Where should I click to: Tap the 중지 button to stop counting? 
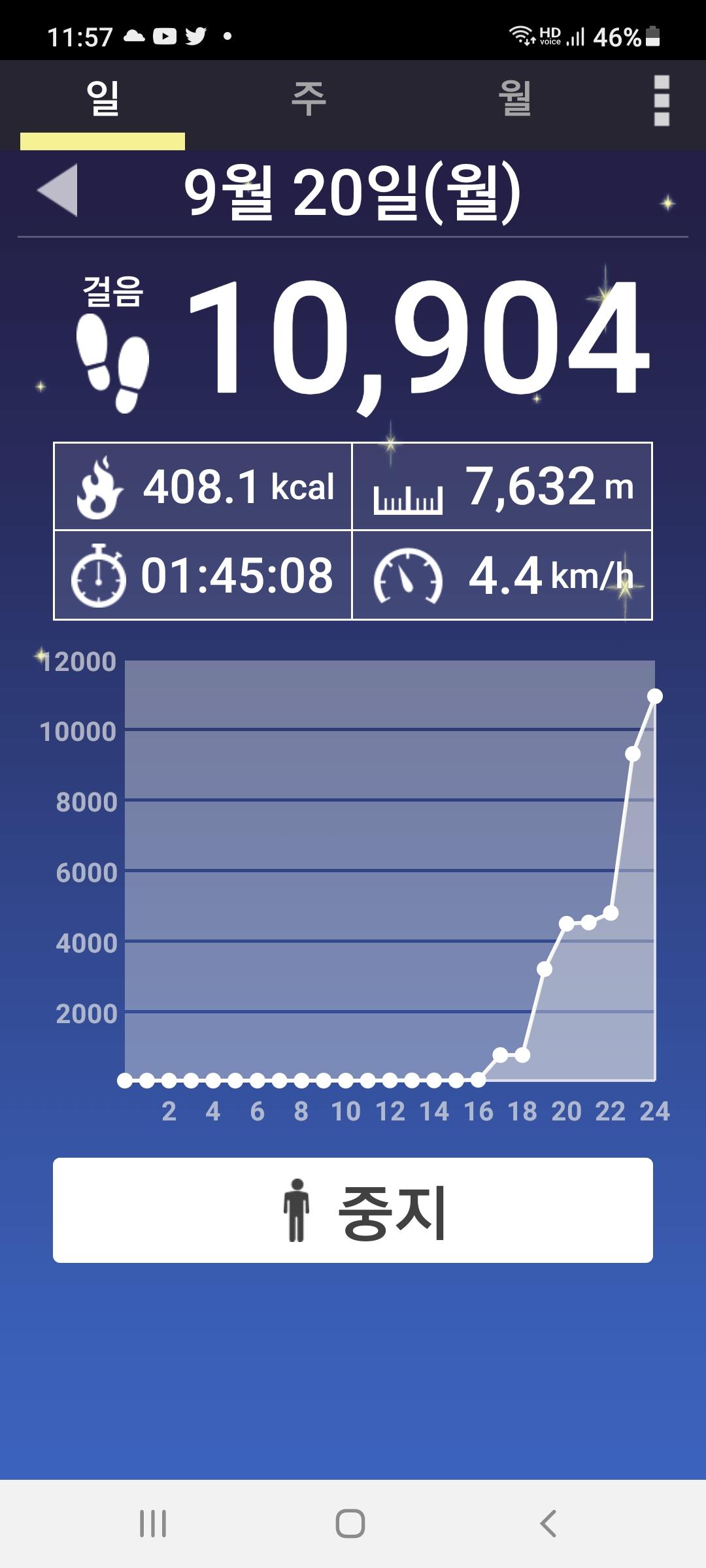click(x=353, y=1210)
